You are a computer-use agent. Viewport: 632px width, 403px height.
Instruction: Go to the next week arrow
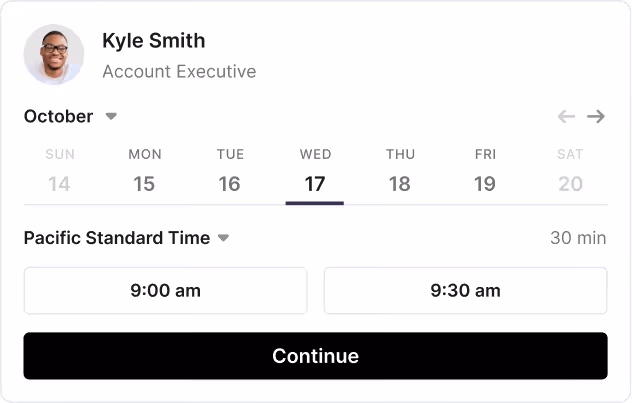[596, 117]
